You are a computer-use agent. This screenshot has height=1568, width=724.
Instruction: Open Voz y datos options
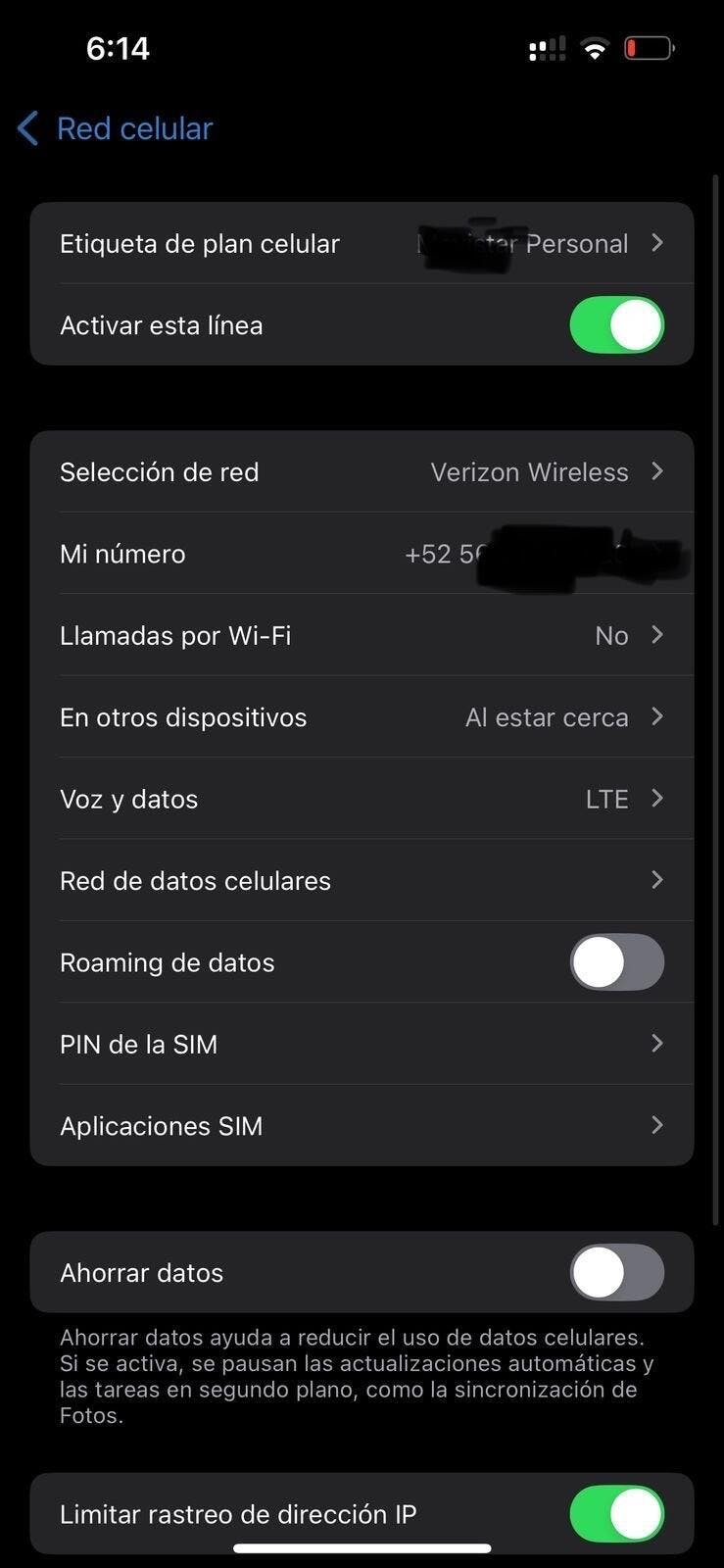pyautogui.click(x=362, y=799)
